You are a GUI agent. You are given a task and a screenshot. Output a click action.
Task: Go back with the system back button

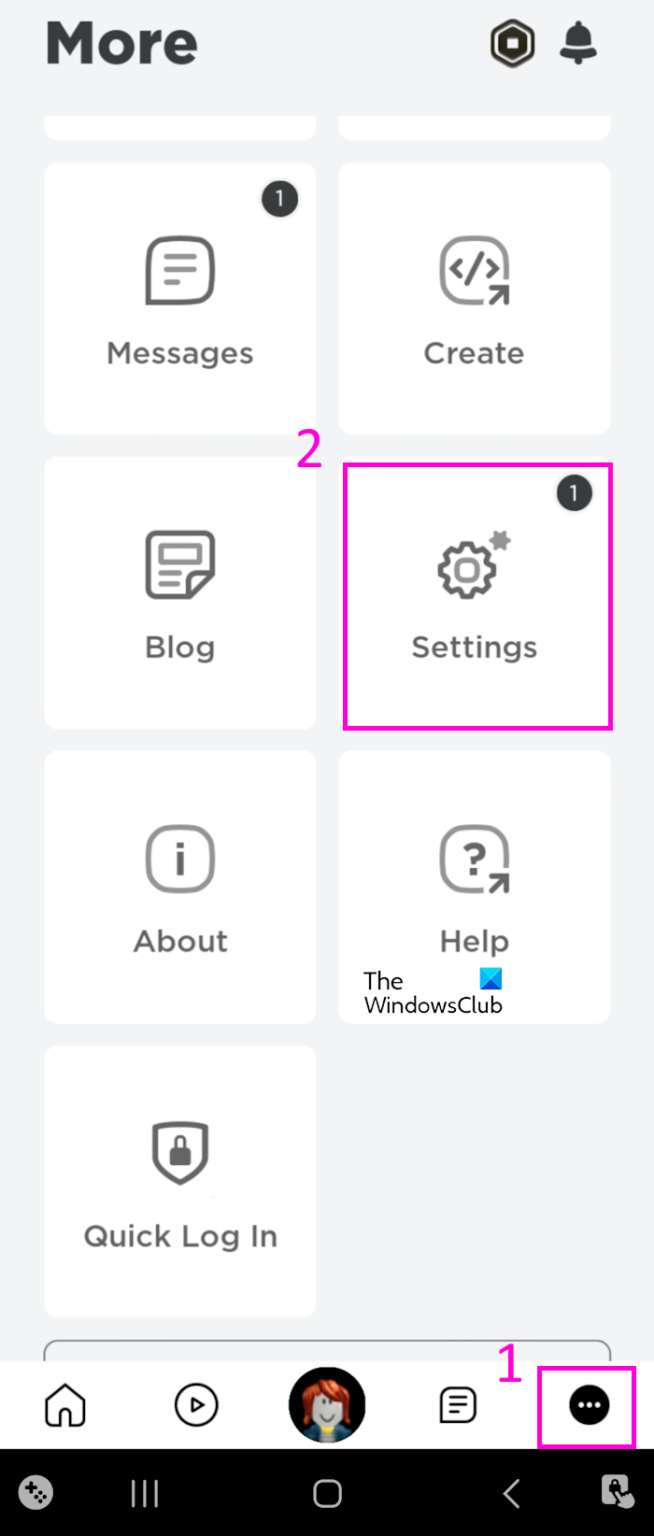(511, 1493)
